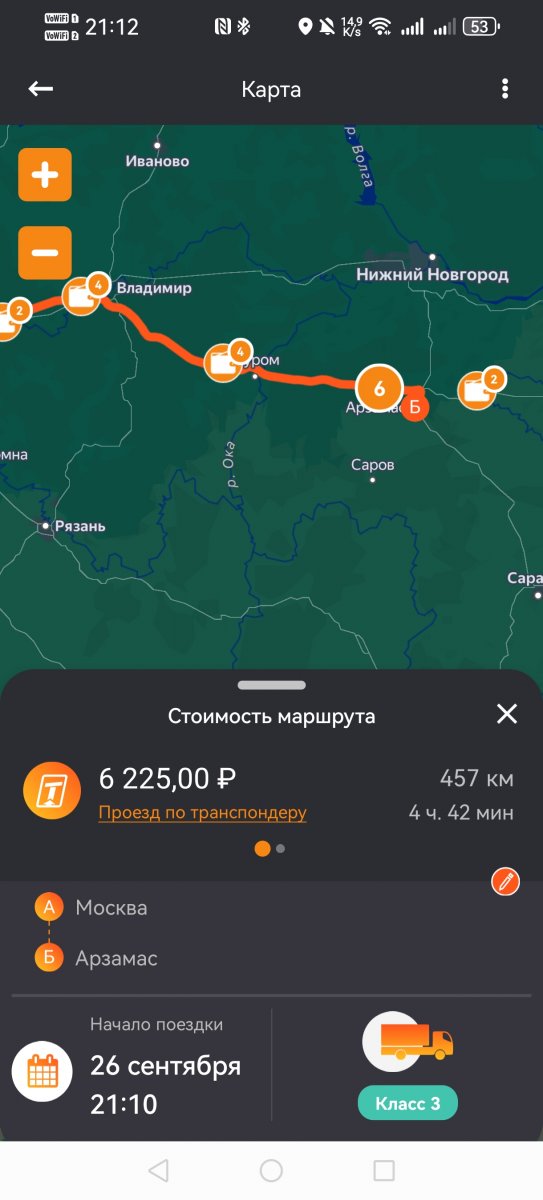The image size is (543, 1200).
Task: Zoom in on the map
Action: [45, 175]
